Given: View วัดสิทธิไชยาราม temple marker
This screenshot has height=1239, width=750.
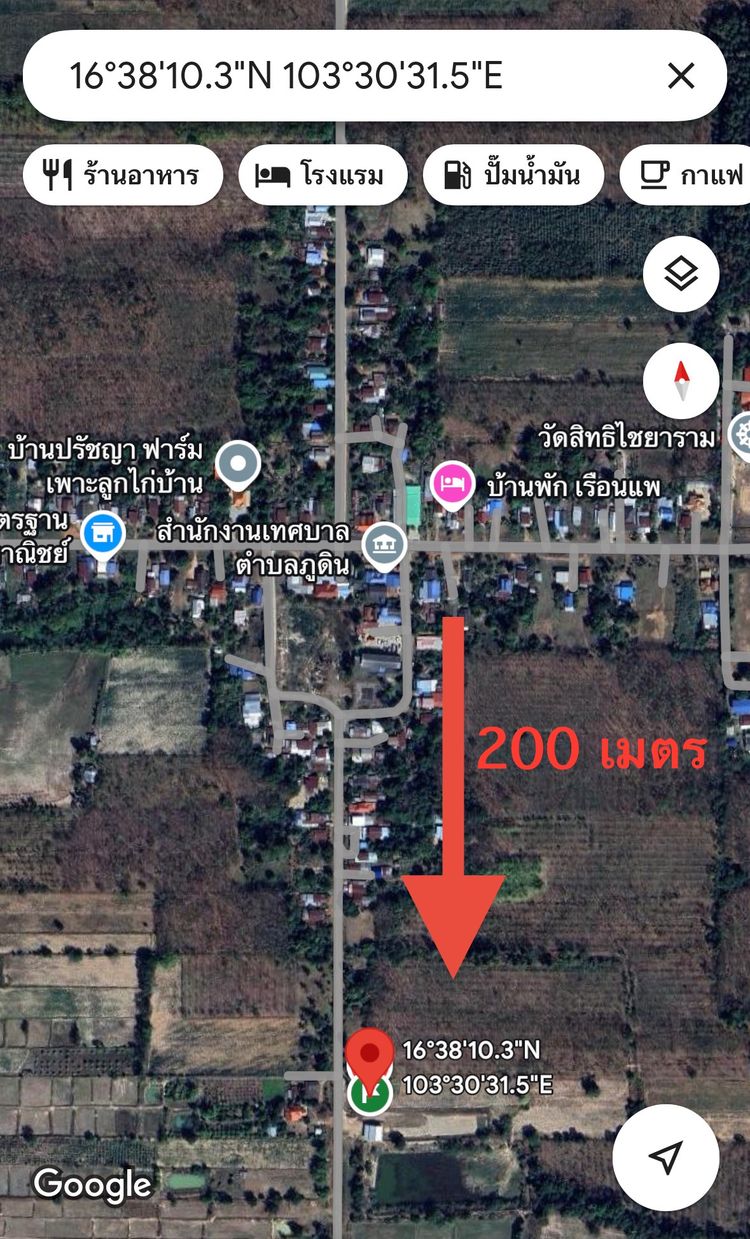Looking at the screenshot, I should point(742,432).
